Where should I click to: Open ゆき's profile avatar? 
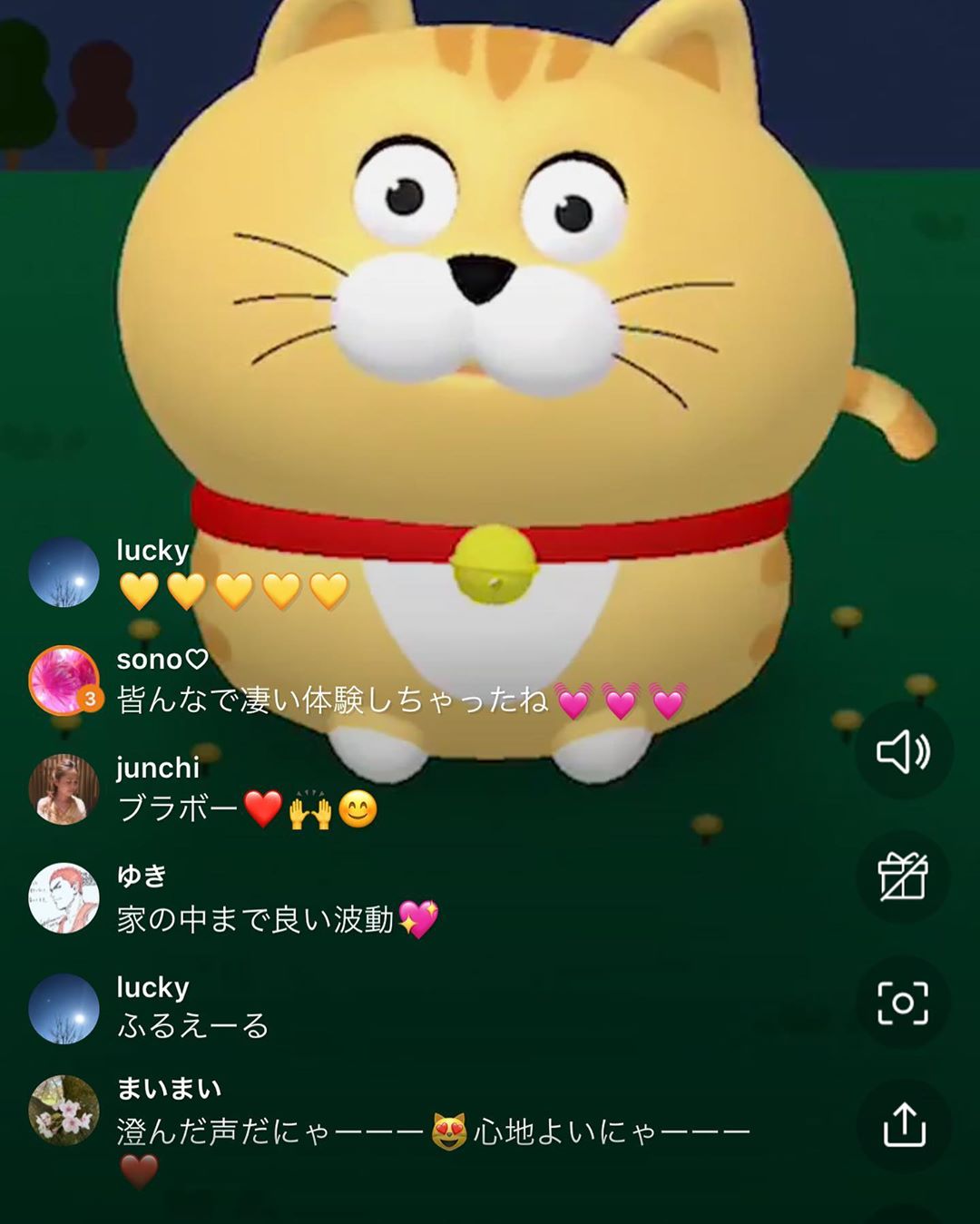(64, 898)
